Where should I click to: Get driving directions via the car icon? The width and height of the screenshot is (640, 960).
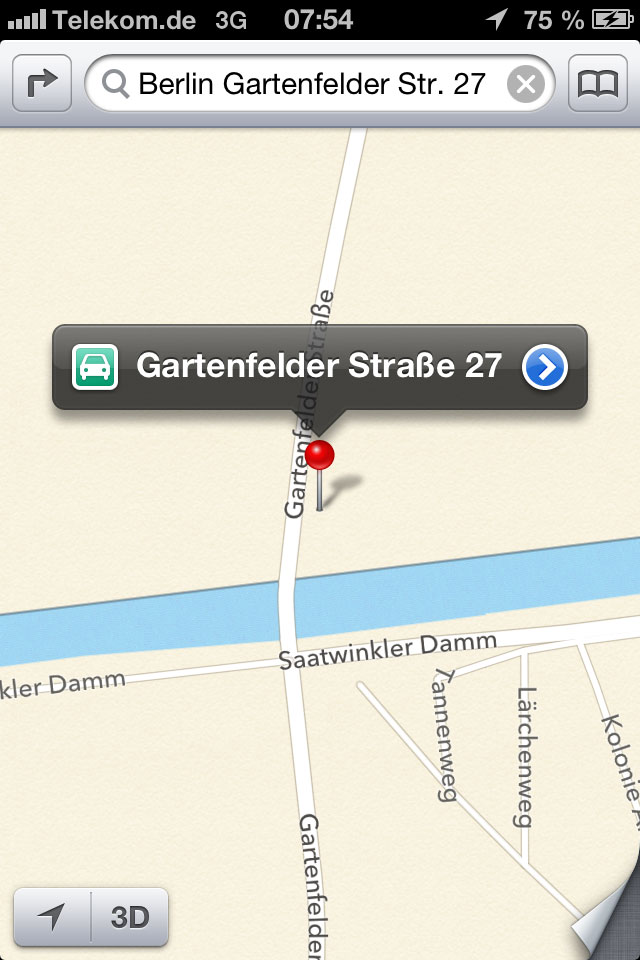click(x=96, y=367)
